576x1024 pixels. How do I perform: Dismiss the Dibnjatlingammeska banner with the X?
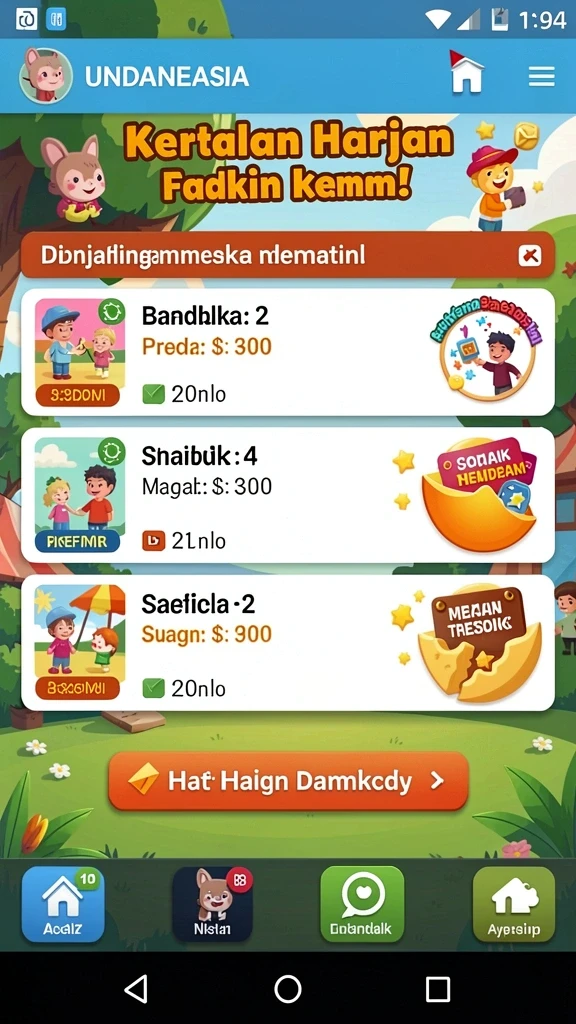coord(530,256)
